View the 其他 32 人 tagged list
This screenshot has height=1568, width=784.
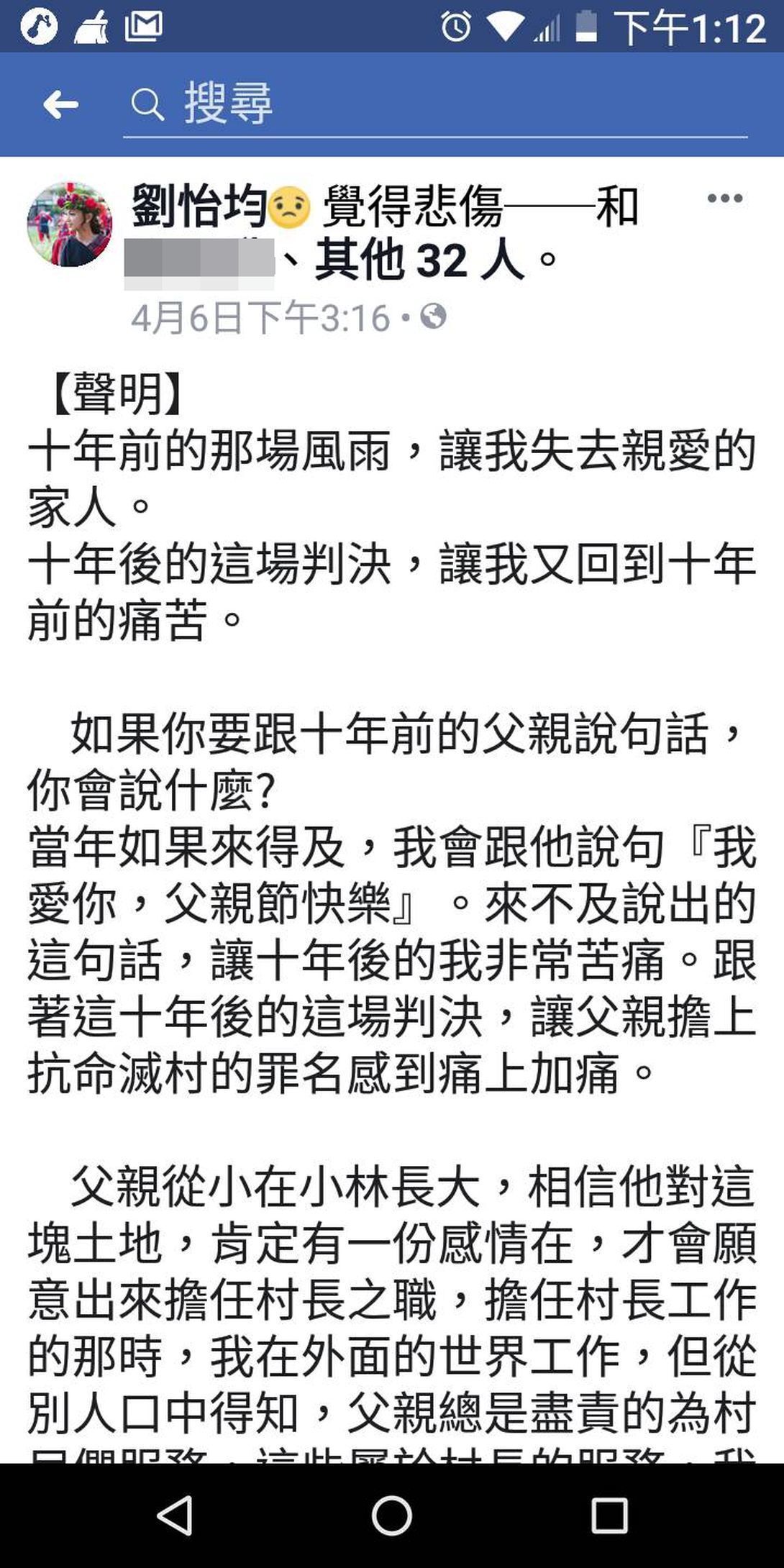point(419,260)
